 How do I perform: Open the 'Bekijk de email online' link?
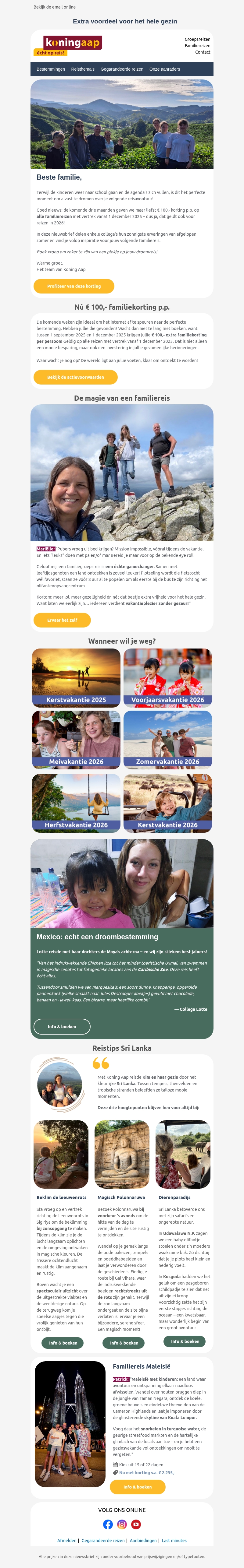tap(54, 7)
